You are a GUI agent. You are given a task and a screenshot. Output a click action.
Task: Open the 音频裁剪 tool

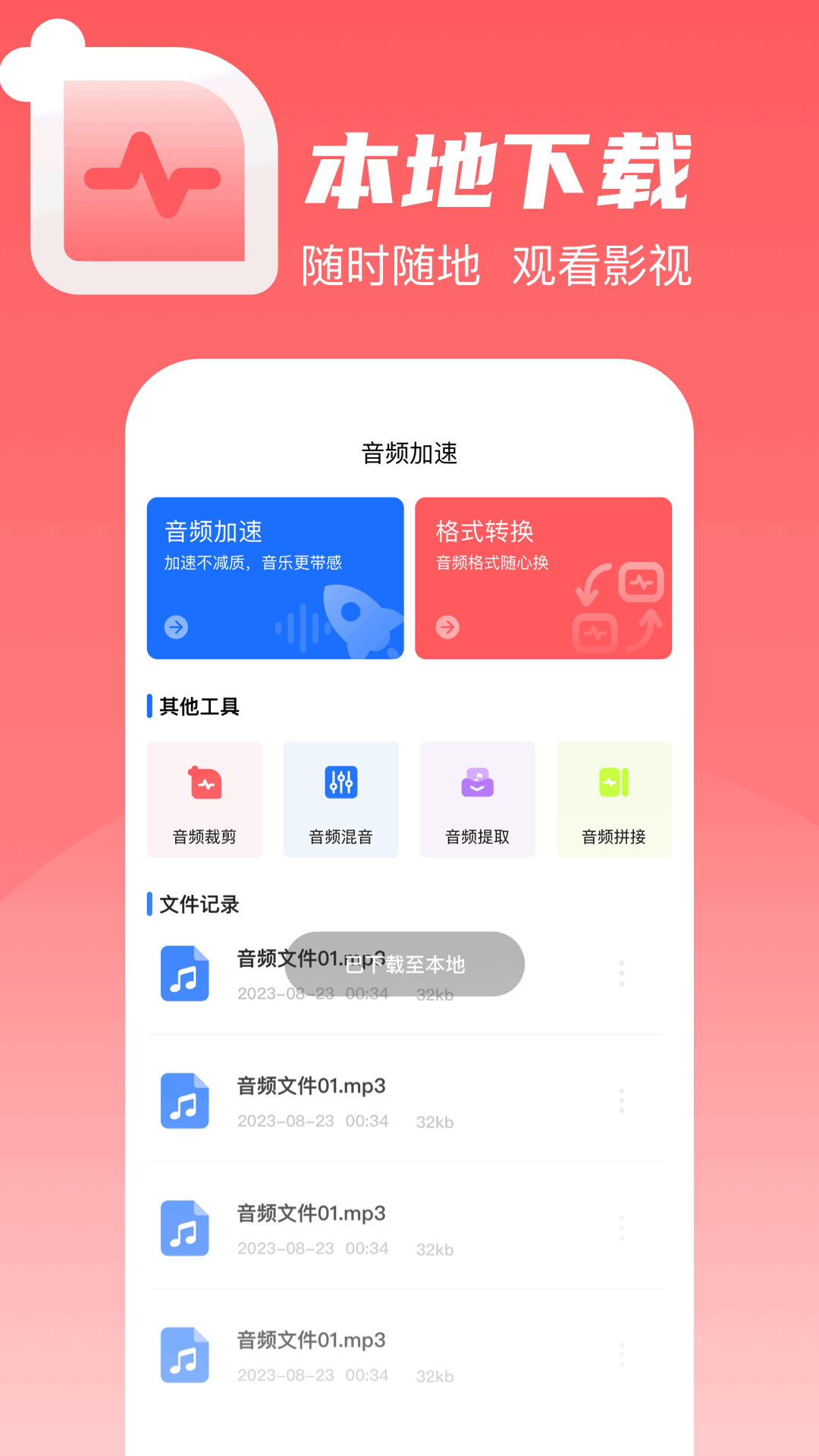pyautogui.click(x=205, y=799)
